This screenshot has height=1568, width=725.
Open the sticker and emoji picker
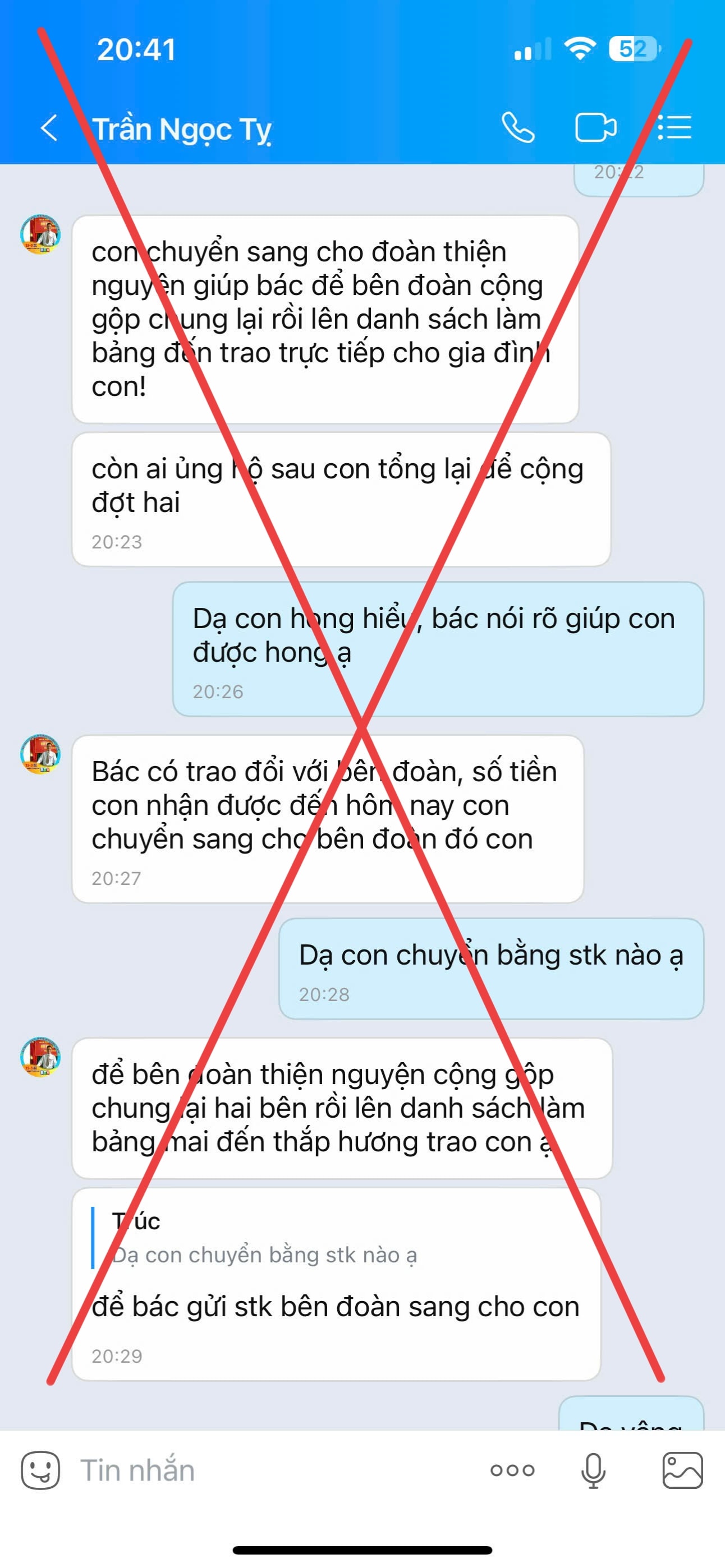(x=40, y=1470)
